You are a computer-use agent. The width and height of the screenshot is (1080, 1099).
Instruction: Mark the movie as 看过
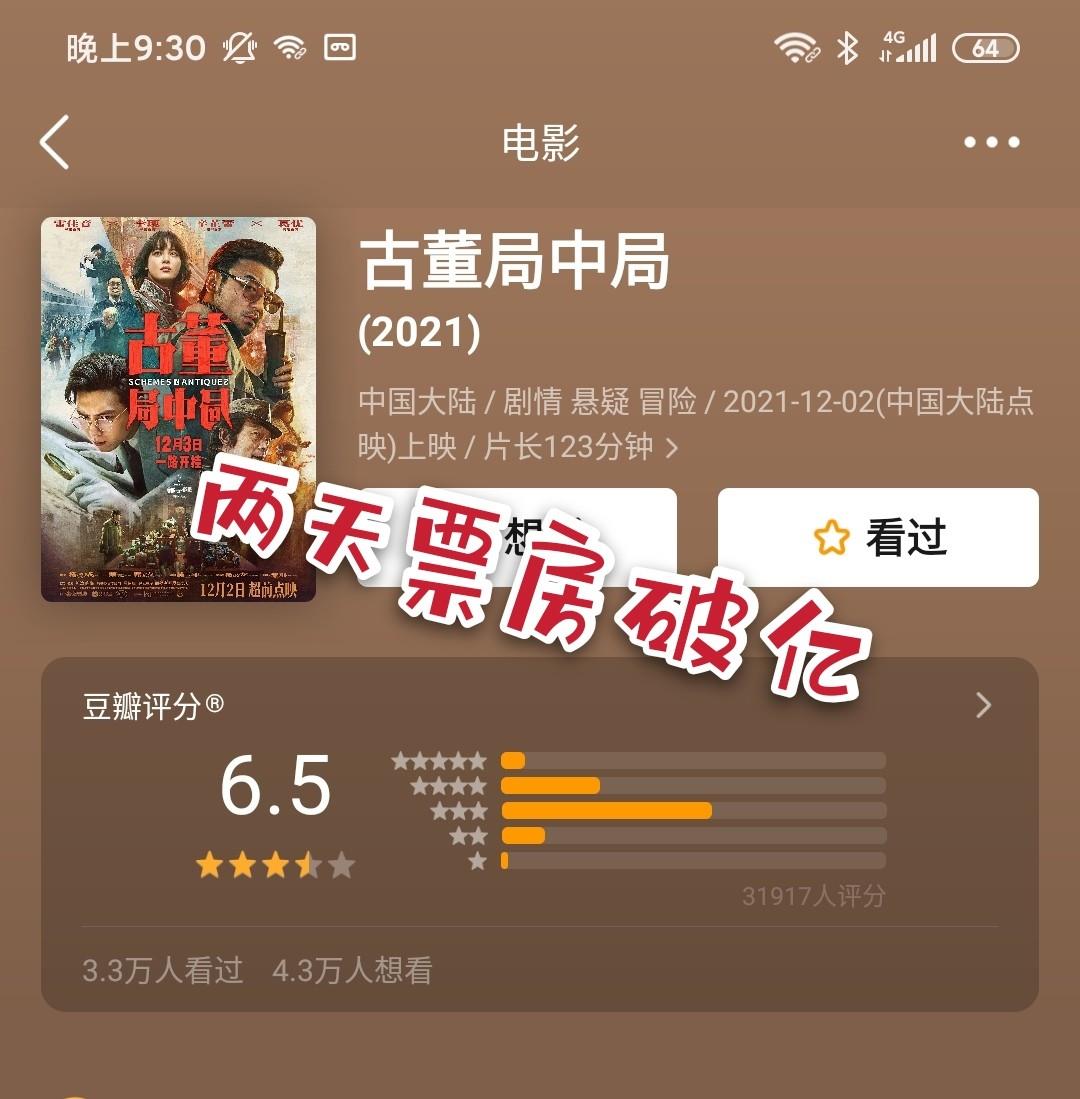coord(878,538)
